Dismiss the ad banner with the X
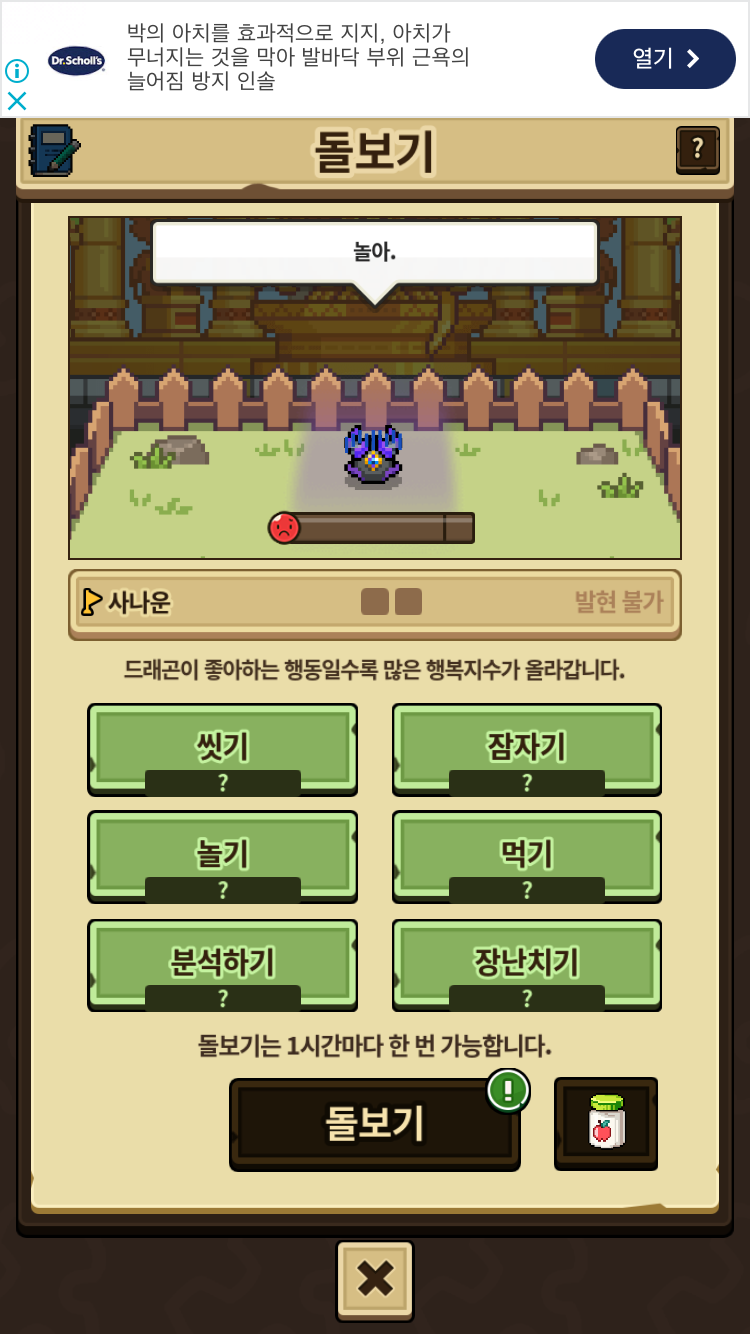The width and height of the screenshot is (750, 1334). [x=17, y=101]
